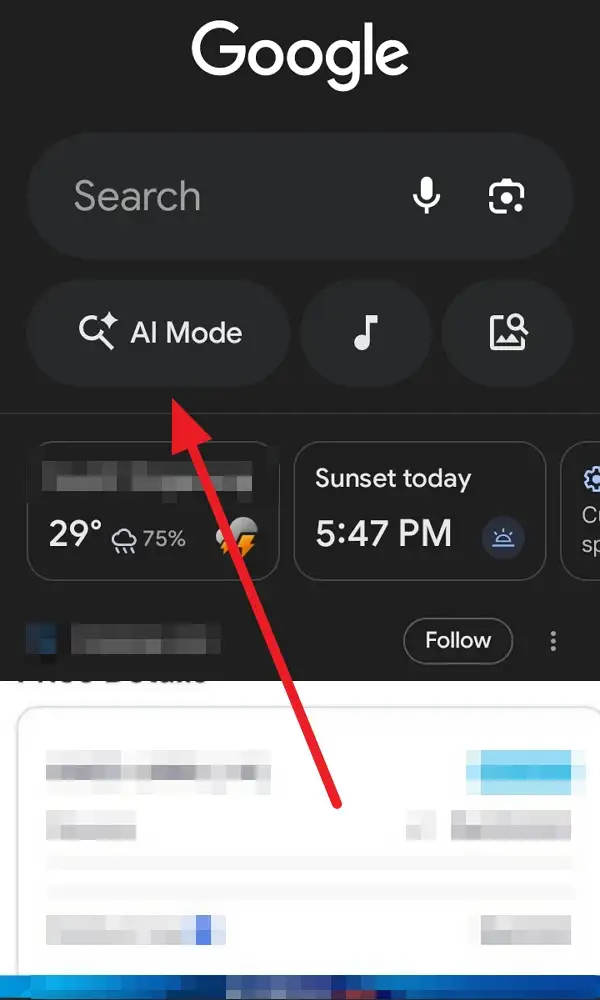Open the Sunset today card
The width and height of the screenshot is (600, 1000).
point(420,510)
